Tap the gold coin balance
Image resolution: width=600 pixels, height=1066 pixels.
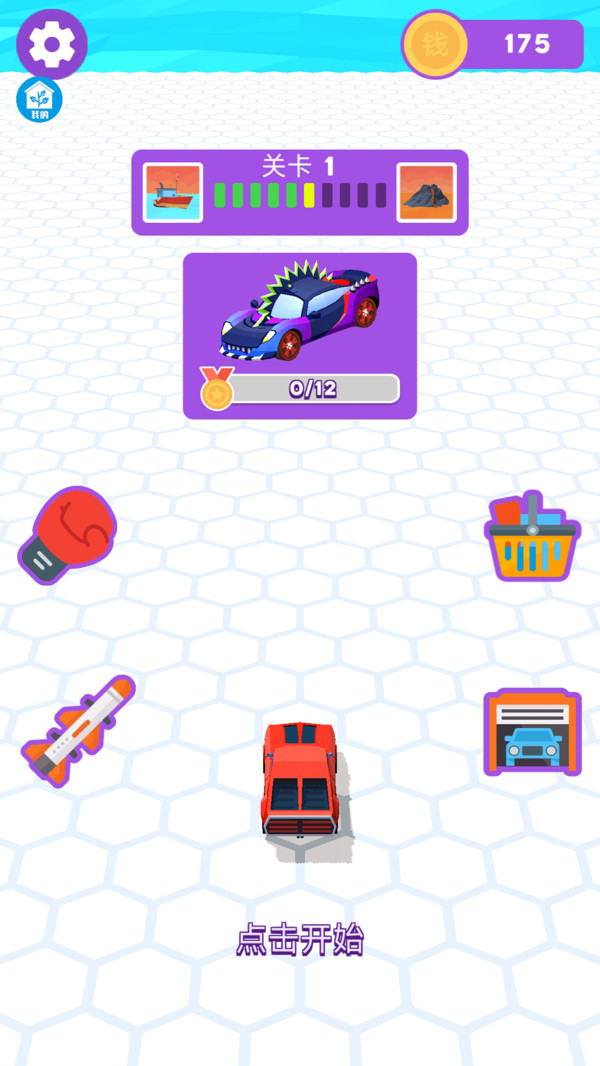point(492,44)
